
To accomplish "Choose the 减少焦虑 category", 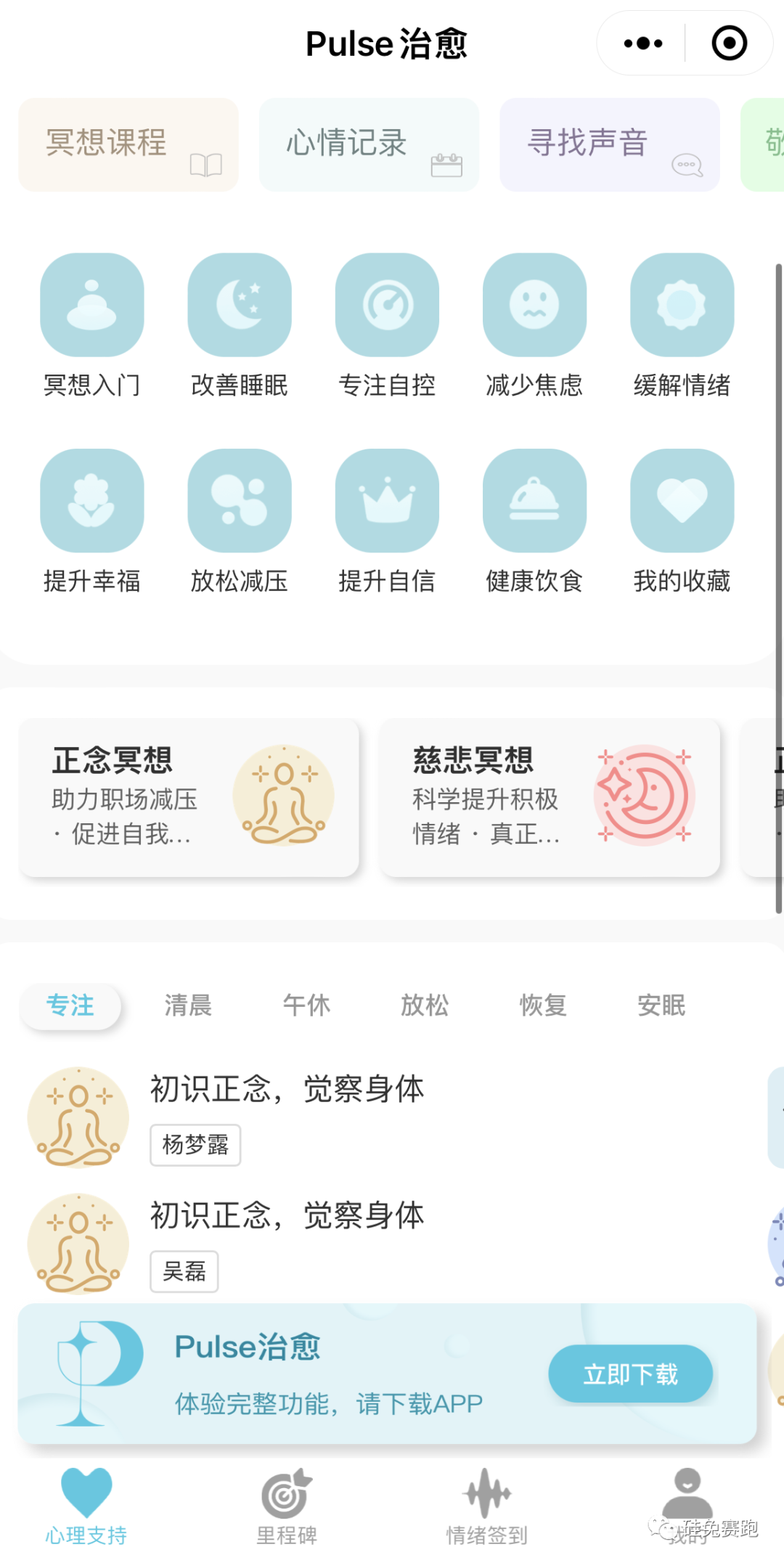I will tap(534, 325).
